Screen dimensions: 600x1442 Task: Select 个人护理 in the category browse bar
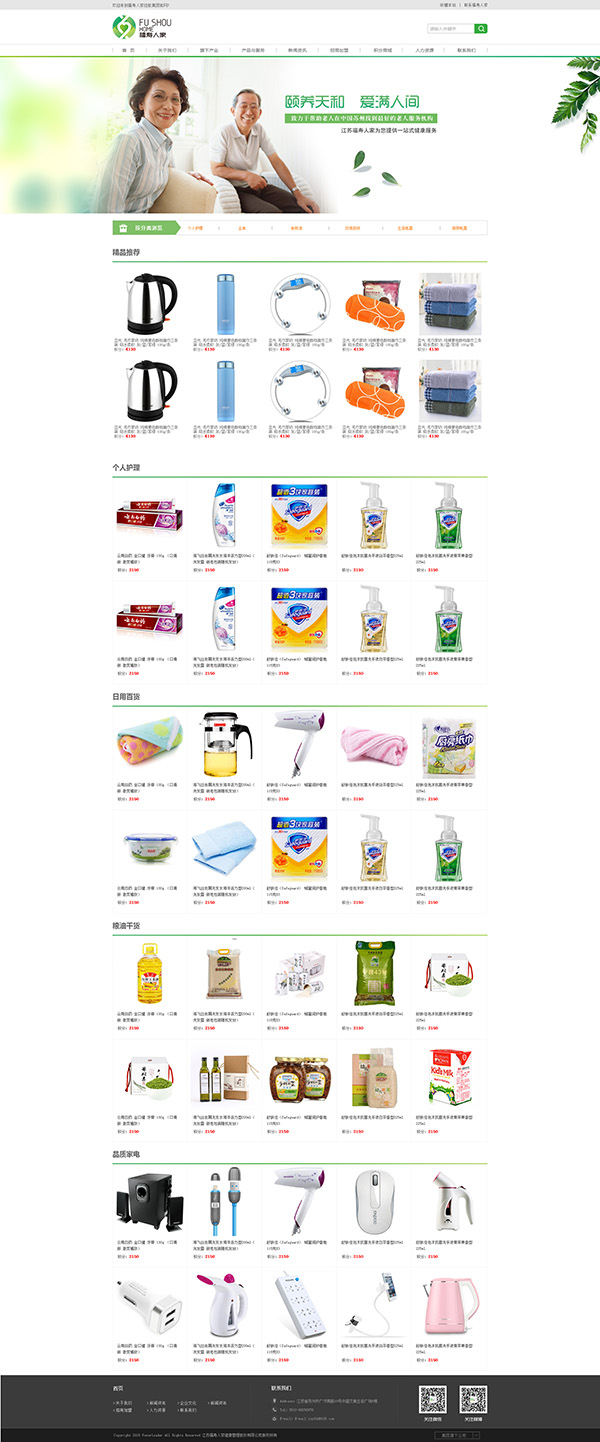(195, 228)
